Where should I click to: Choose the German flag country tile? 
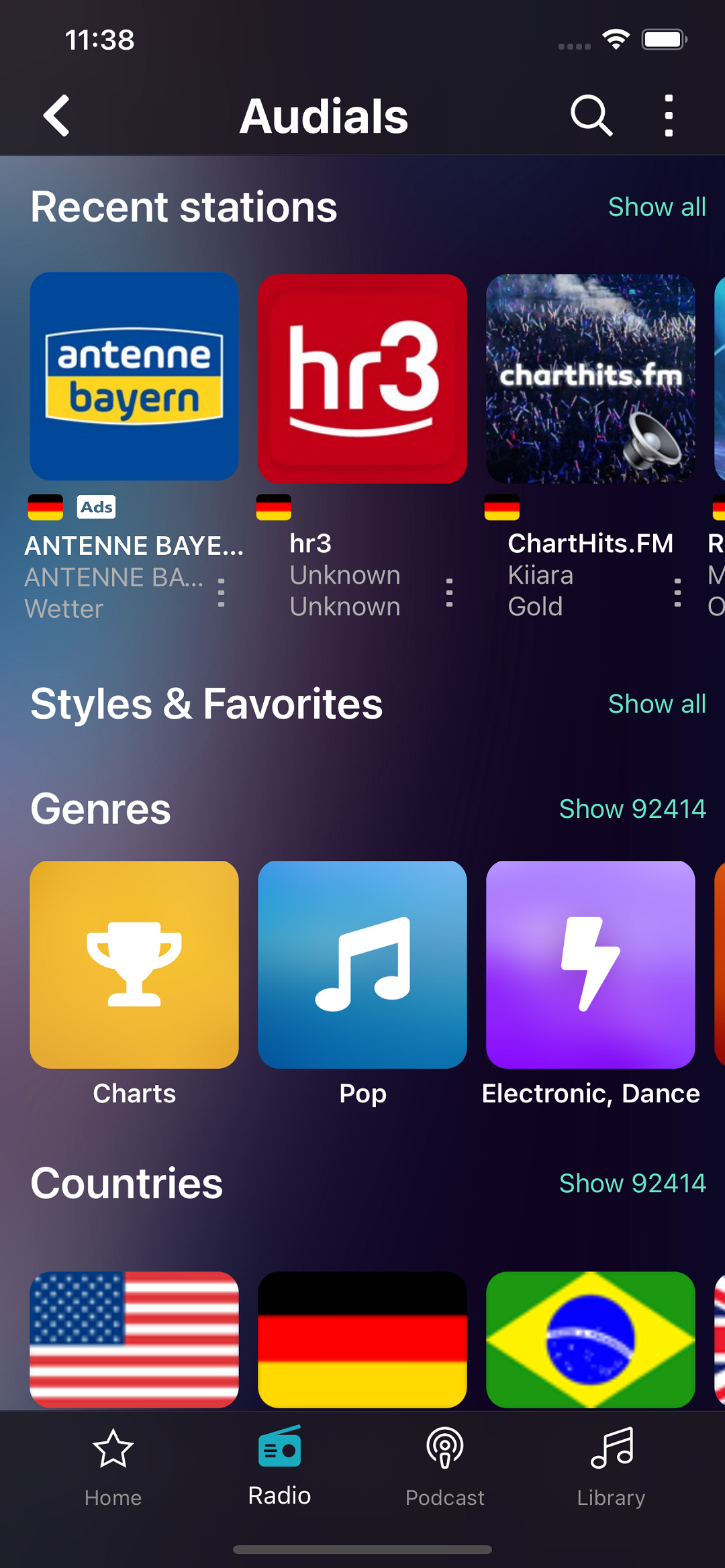coord(362,1339)
